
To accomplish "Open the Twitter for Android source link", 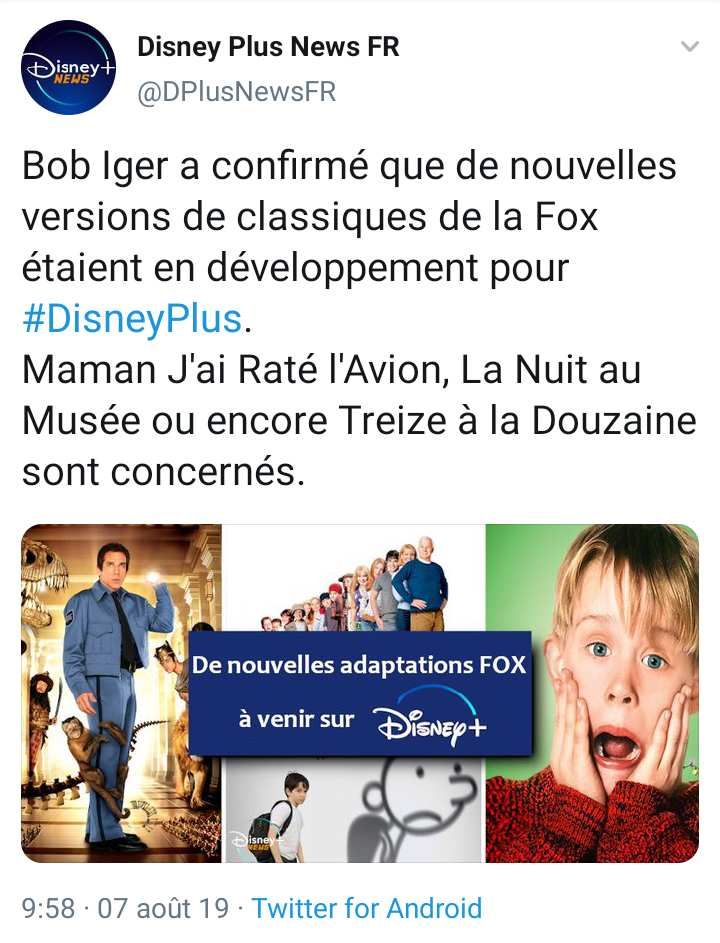I will 366,908.
